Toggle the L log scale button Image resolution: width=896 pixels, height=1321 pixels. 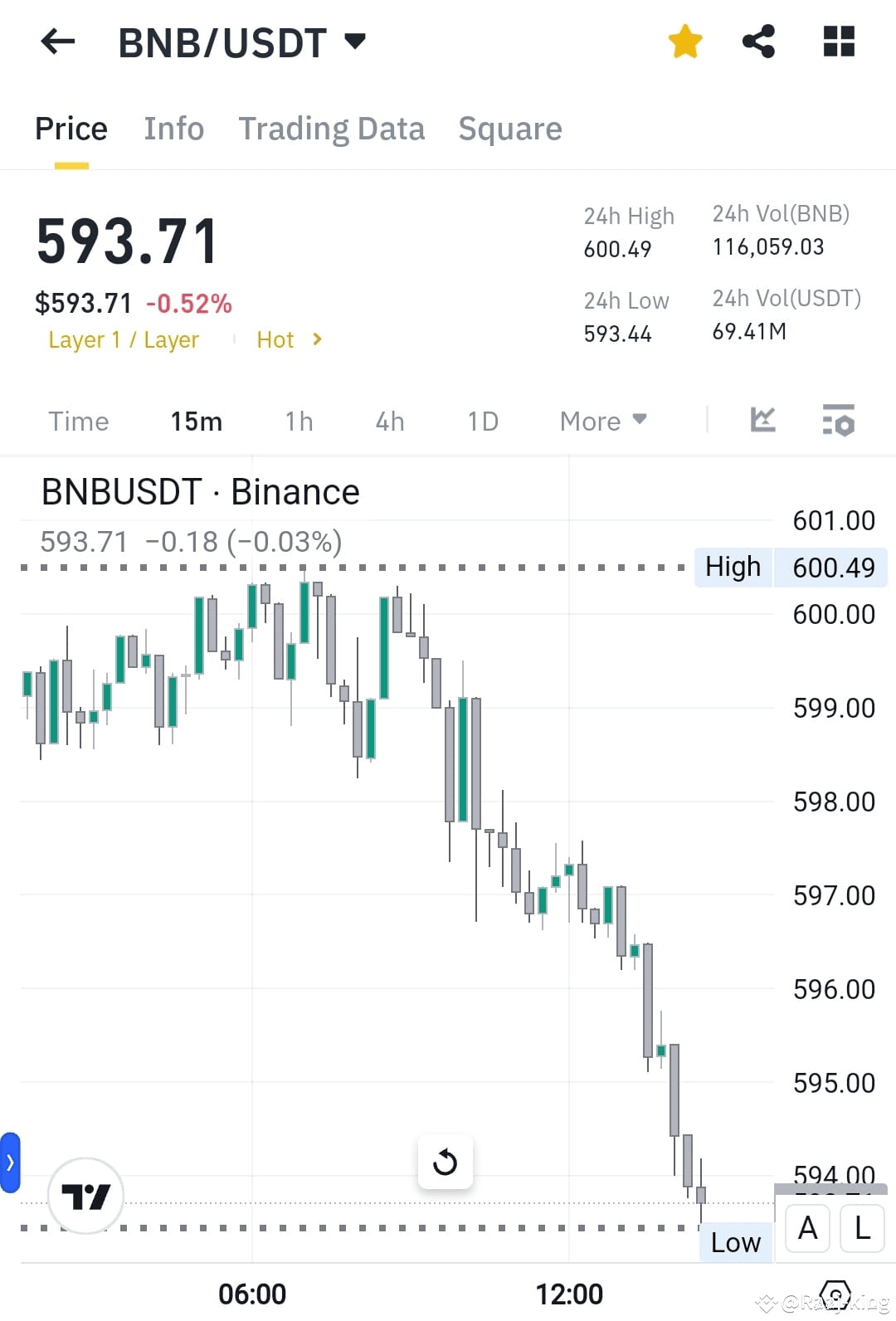point(861,1228)
